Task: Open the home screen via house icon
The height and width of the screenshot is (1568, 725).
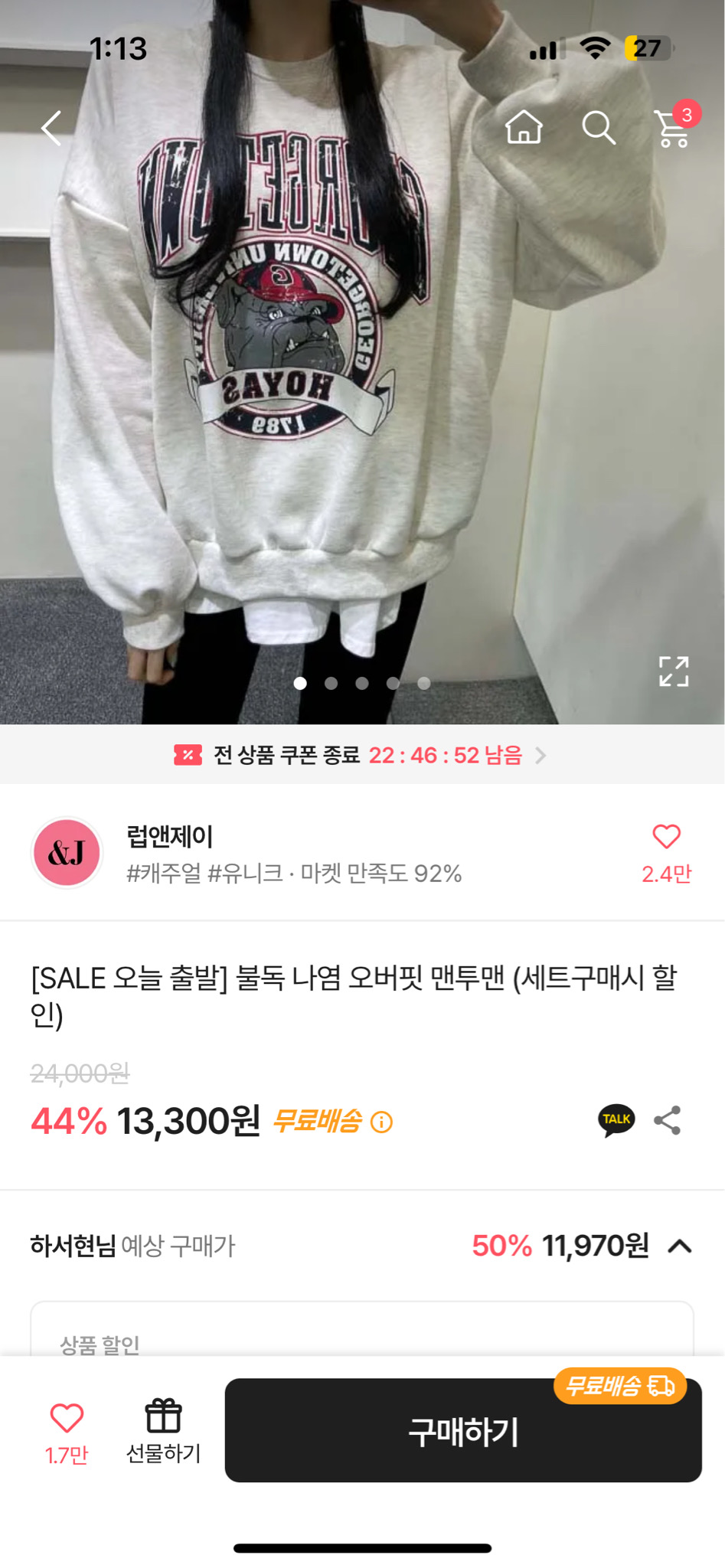Action: [525, 130]
